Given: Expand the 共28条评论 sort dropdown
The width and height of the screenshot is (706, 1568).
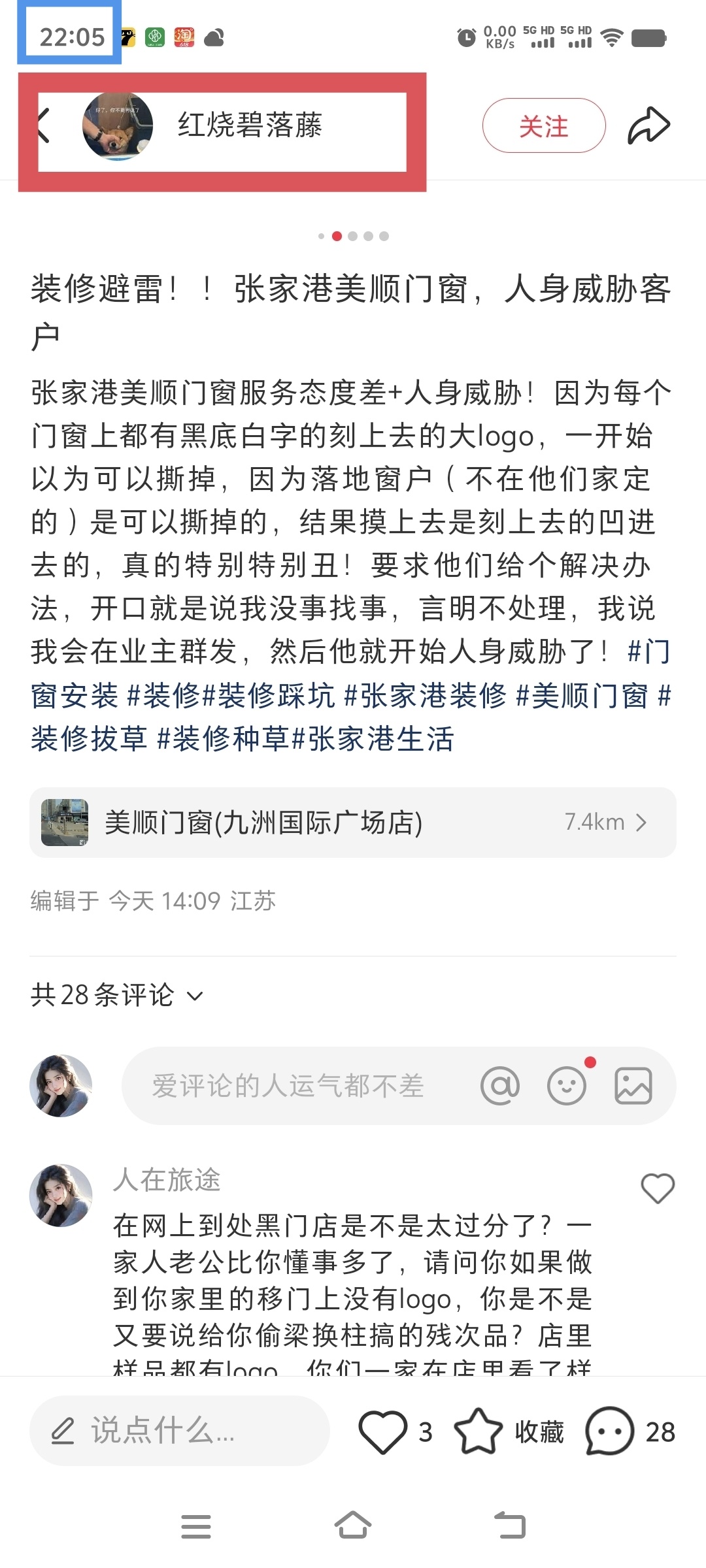Looking at the screenshot, I should 194,996.
